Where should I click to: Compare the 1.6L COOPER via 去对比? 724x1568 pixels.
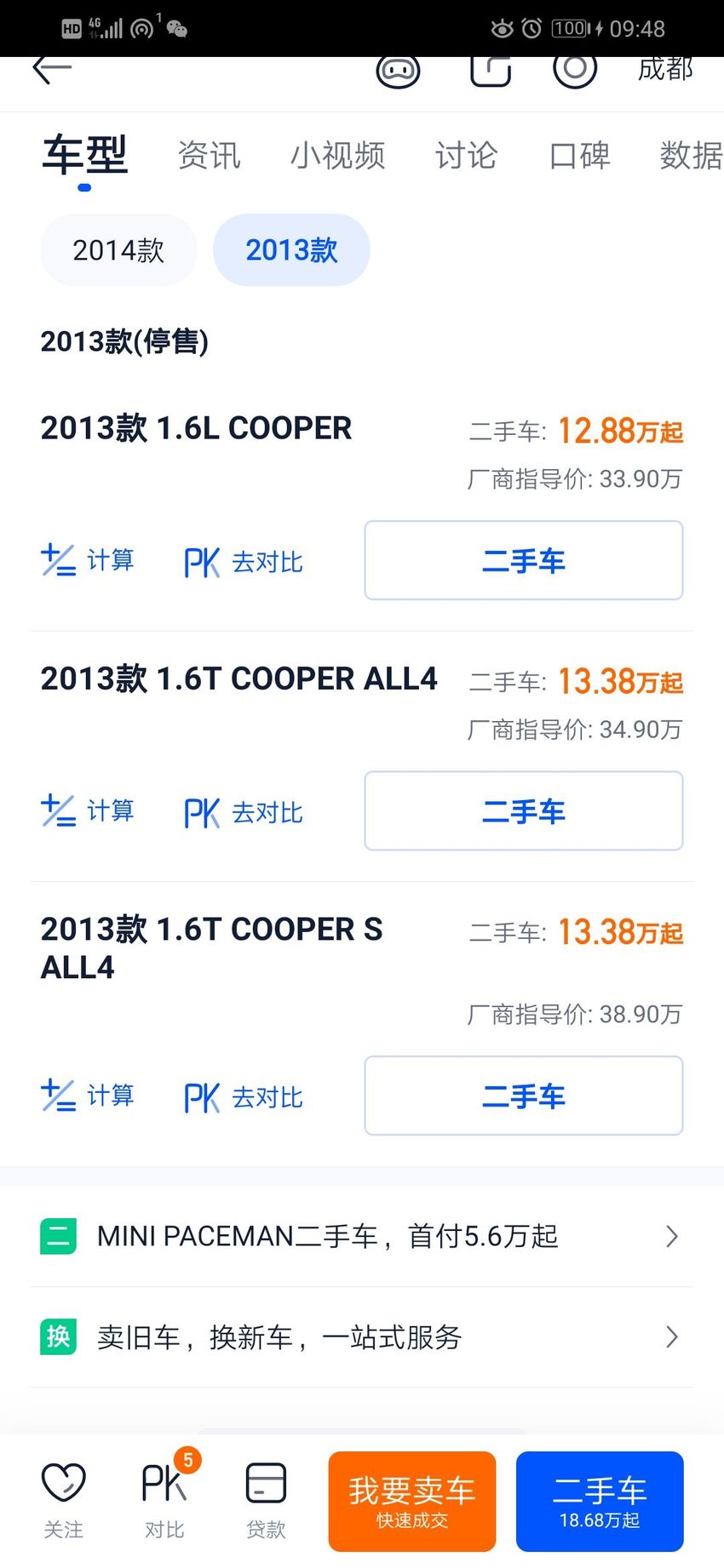pyautogui.click(x=244, y=562)
